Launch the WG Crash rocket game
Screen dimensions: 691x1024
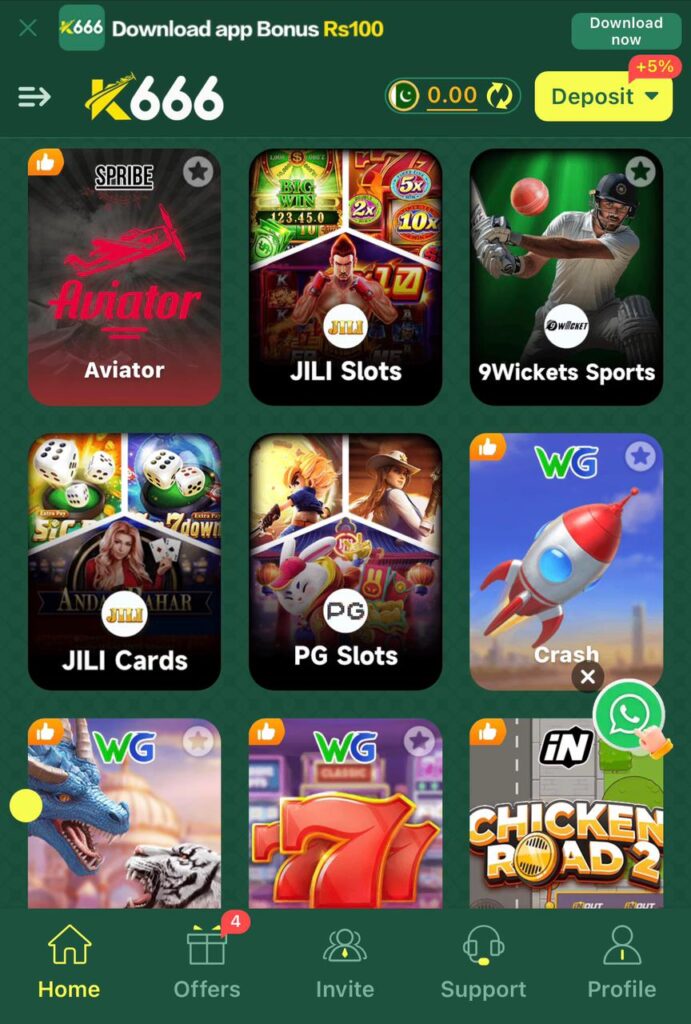pyautogui.click(x=566, y=561)
